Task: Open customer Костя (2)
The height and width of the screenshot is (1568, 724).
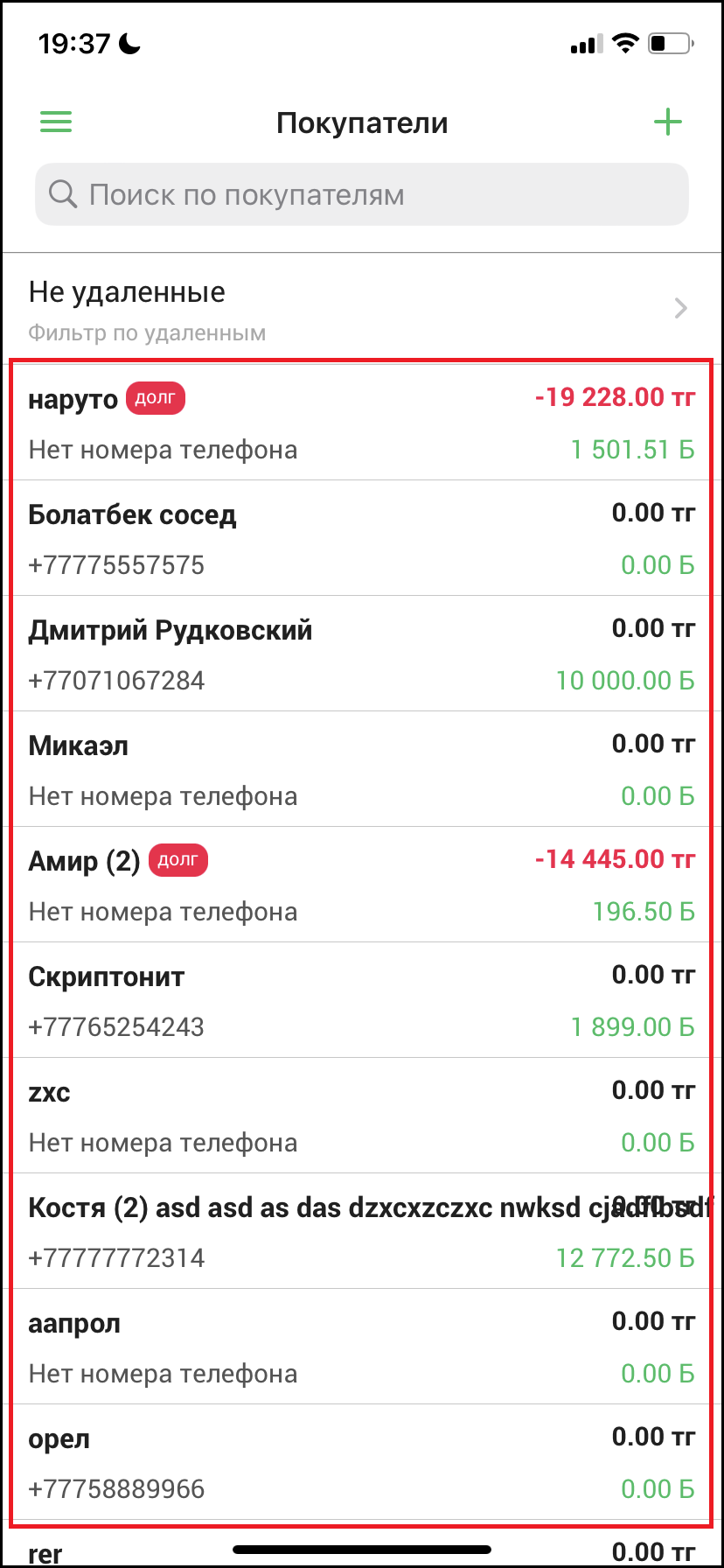Action: tap(362, 1232)
